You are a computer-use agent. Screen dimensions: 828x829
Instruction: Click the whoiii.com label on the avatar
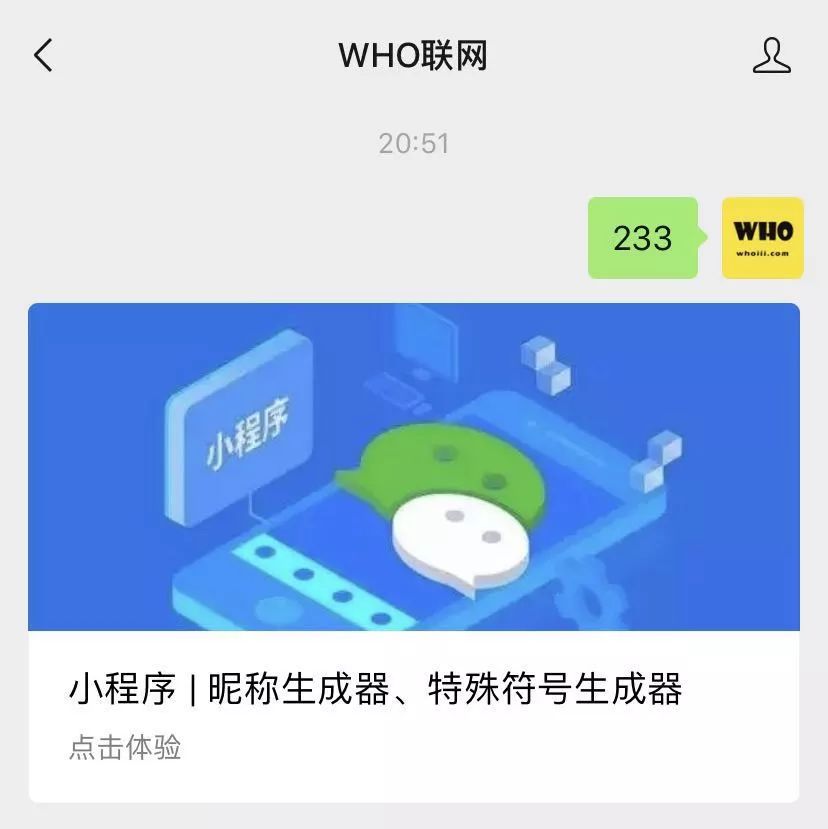(x=761, y=257)
